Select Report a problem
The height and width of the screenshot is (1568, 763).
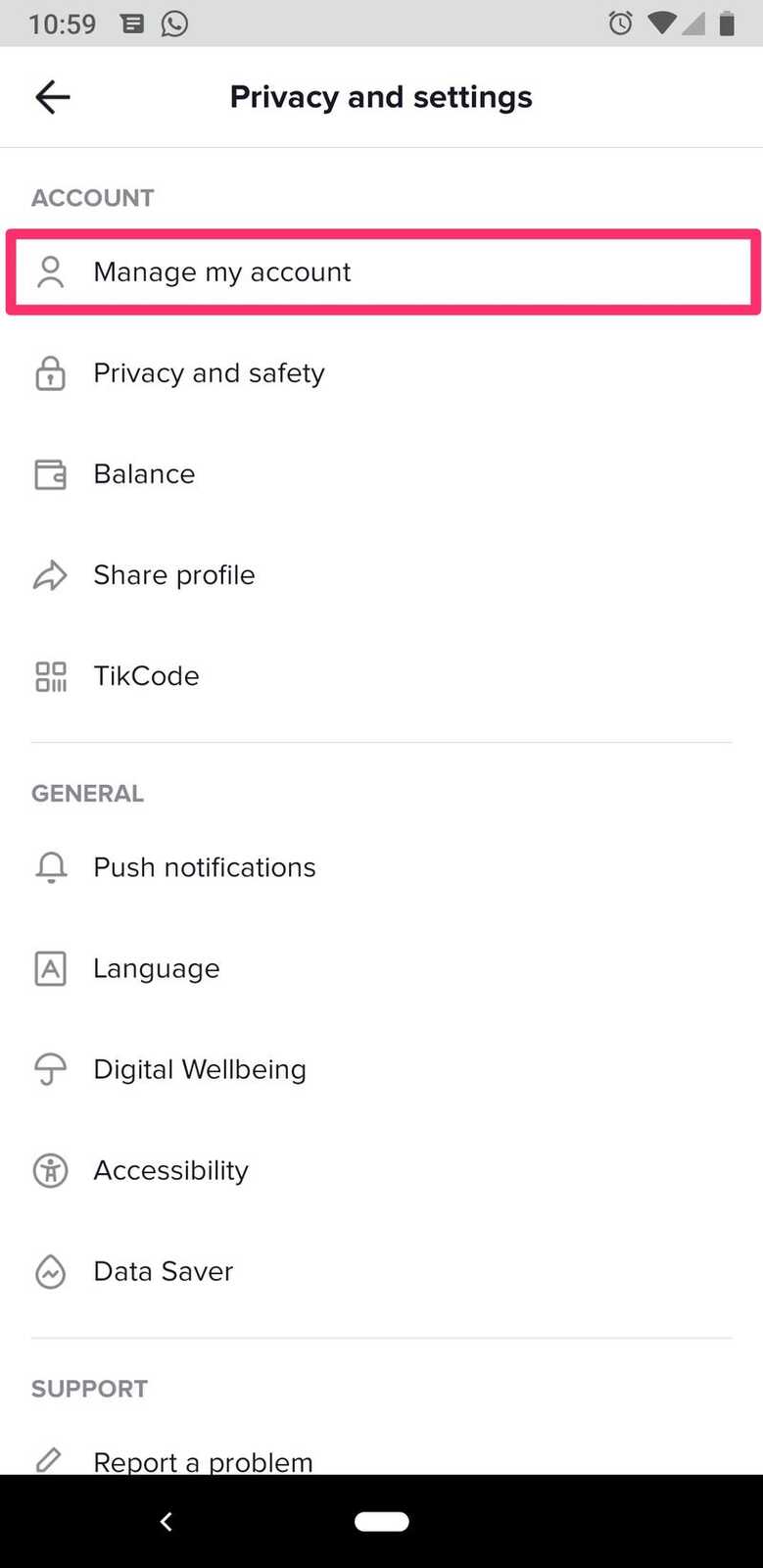click(203, 1460)
